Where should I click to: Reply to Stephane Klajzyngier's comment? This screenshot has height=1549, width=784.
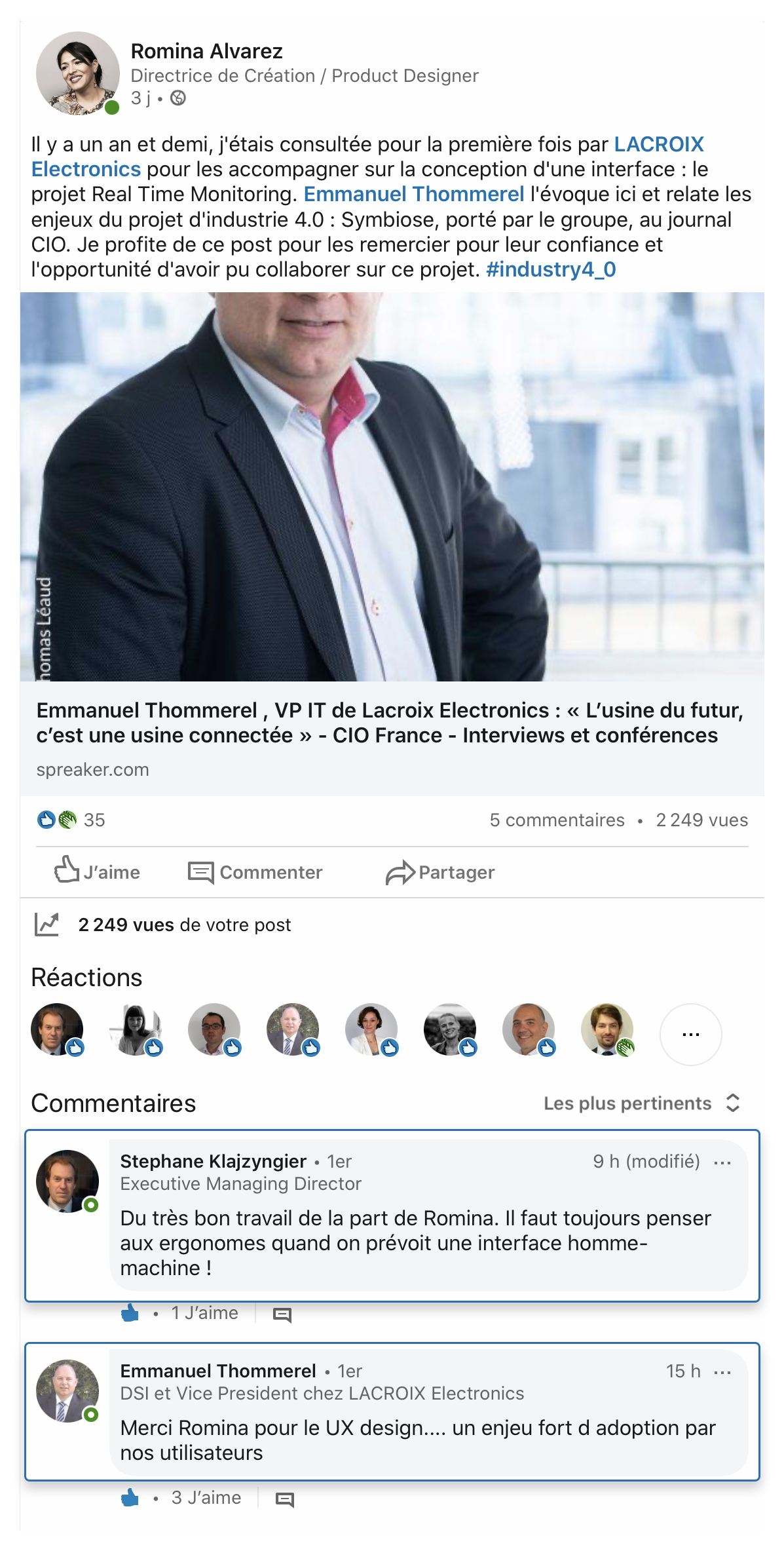[282, 1314]
